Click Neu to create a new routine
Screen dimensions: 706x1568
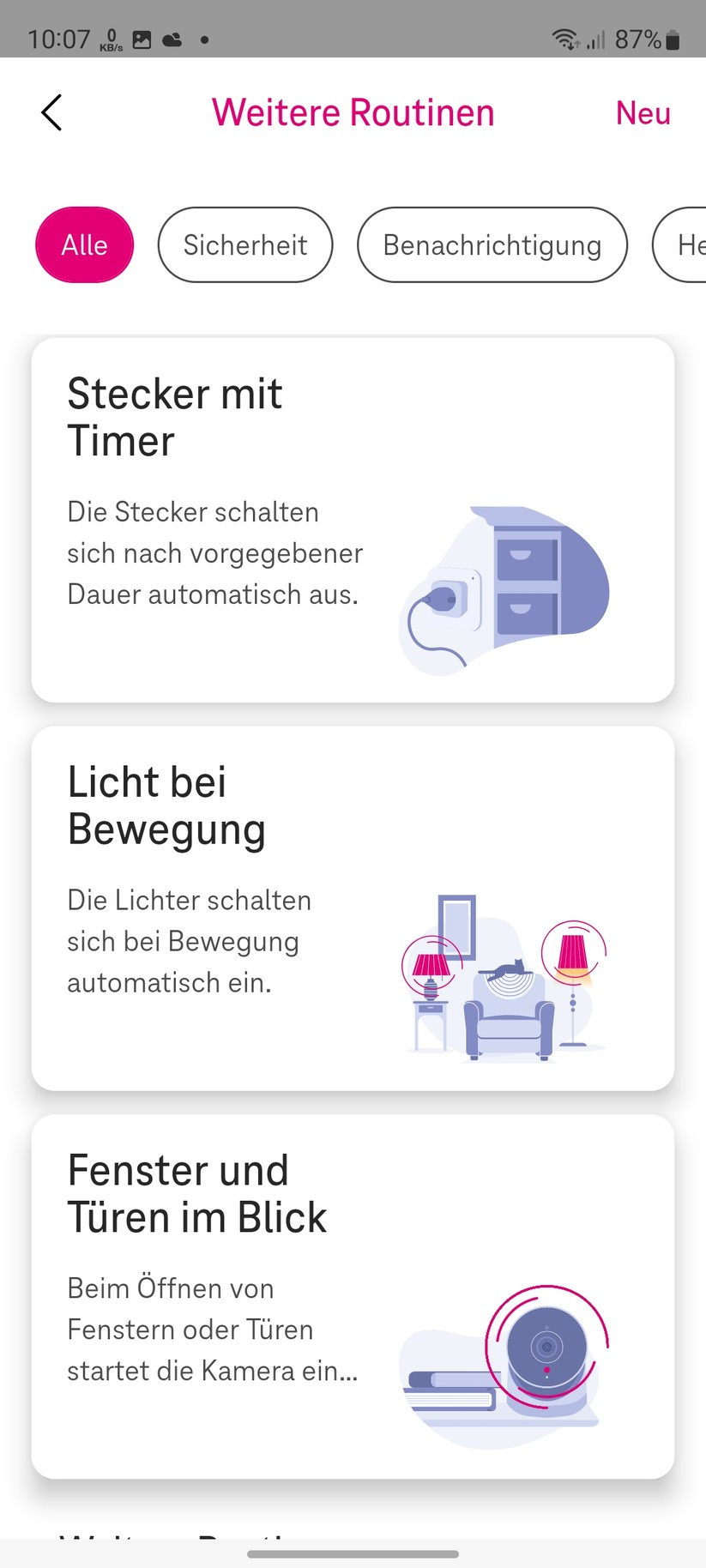(643, 113)
